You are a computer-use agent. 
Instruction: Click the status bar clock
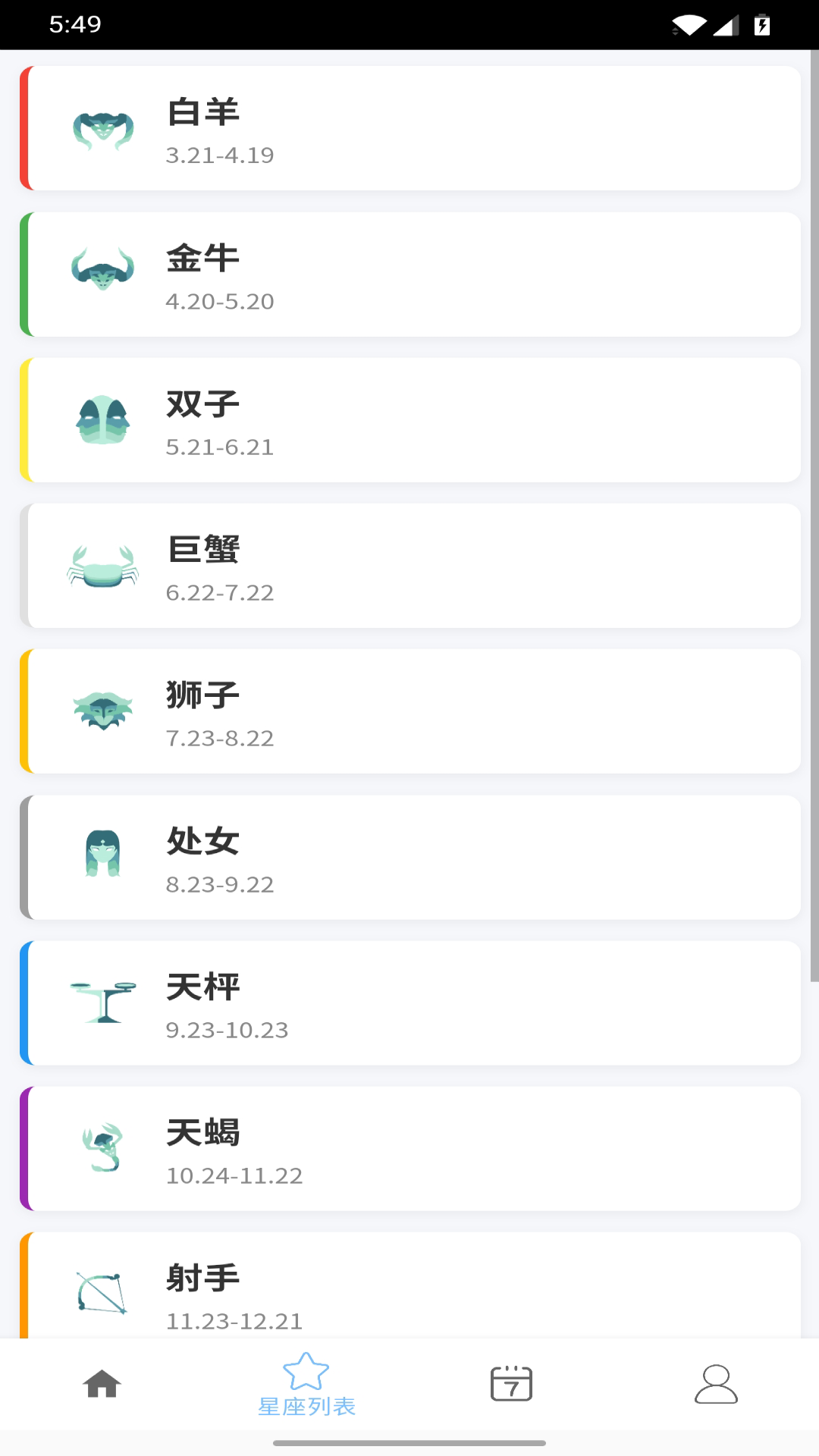click(75, 23)
